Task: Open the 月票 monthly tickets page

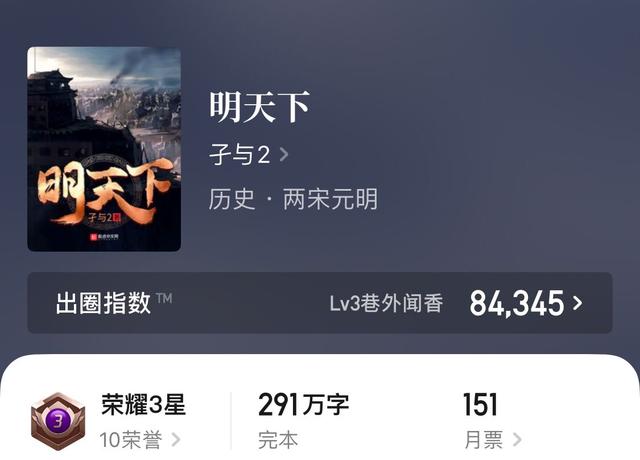Action: [x=491, y=438]
